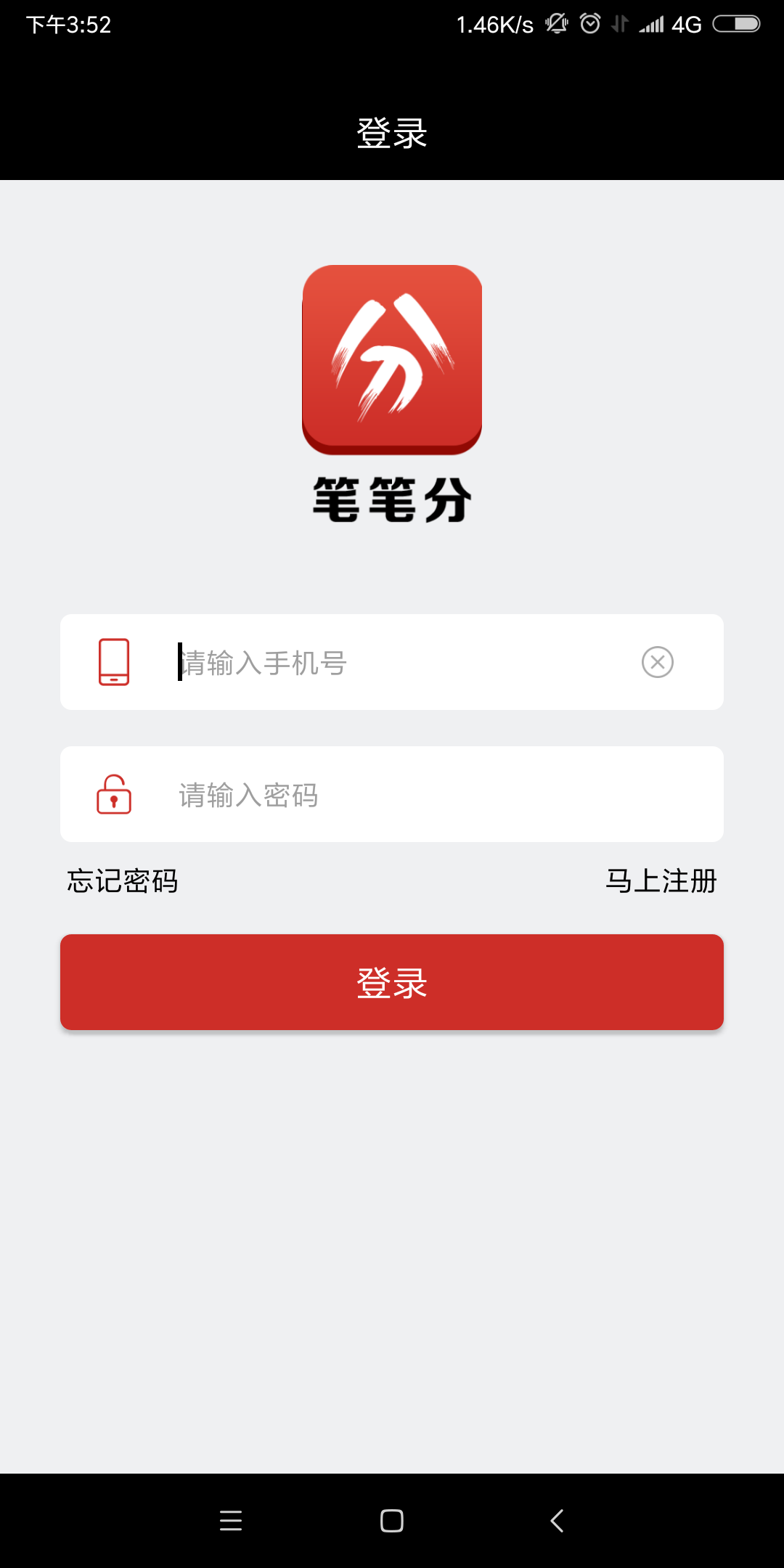Screen dimensions: 784x1568
Task: Tap the 登录 button to log in
Action: [392, 981]
